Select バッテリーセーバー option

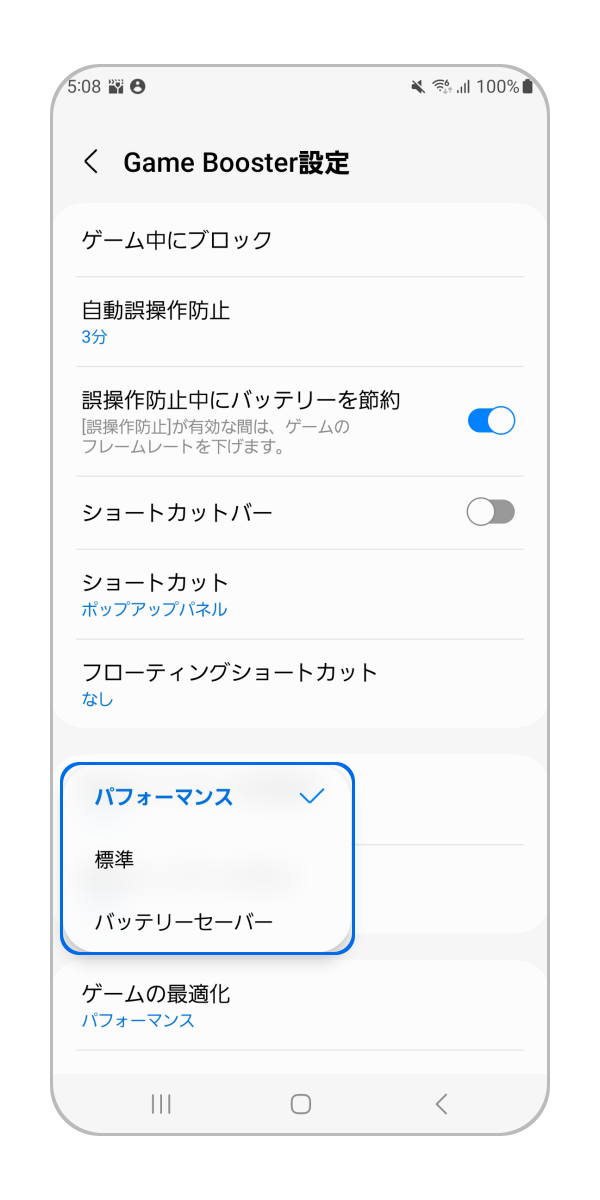pos(208,921)
